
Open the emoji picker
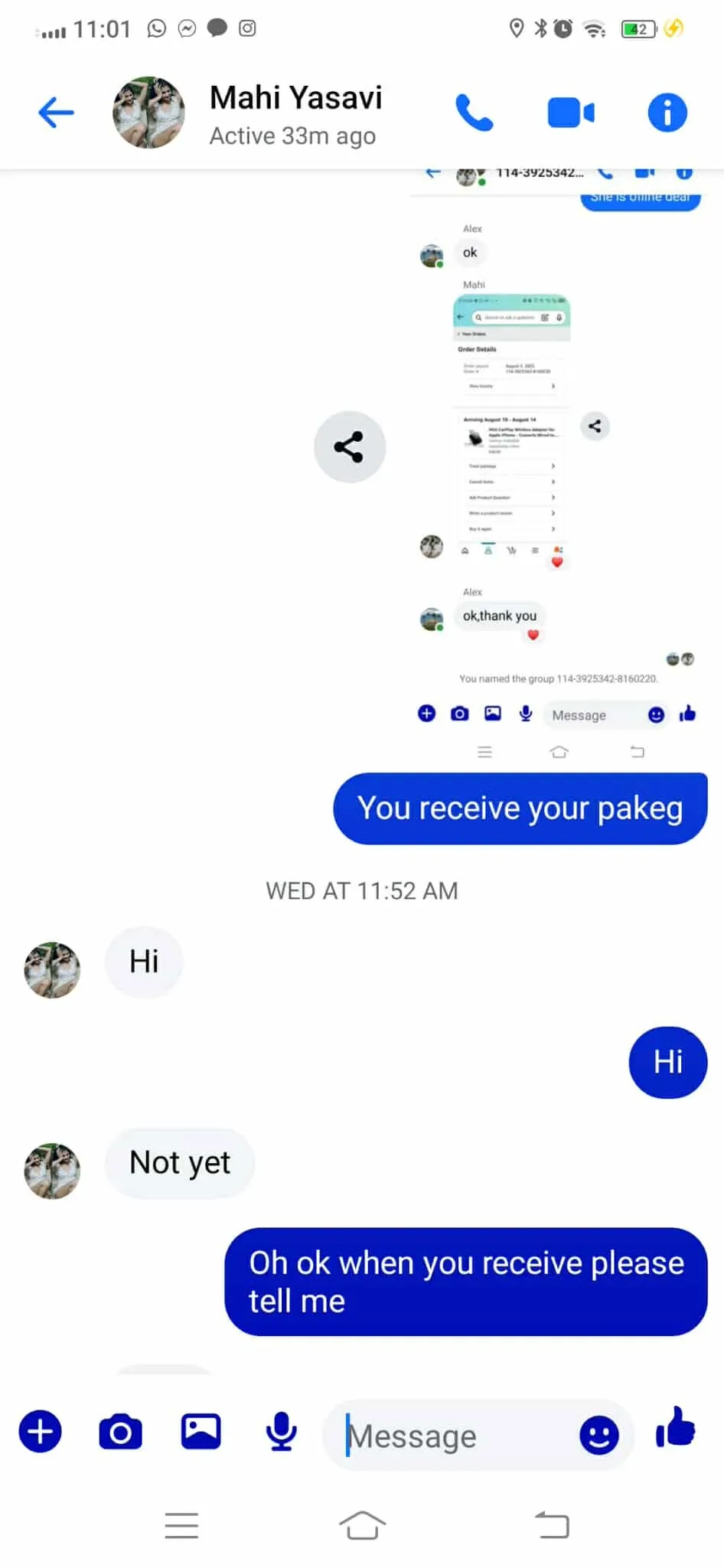pyautogui.click(x=598, y=1435)
